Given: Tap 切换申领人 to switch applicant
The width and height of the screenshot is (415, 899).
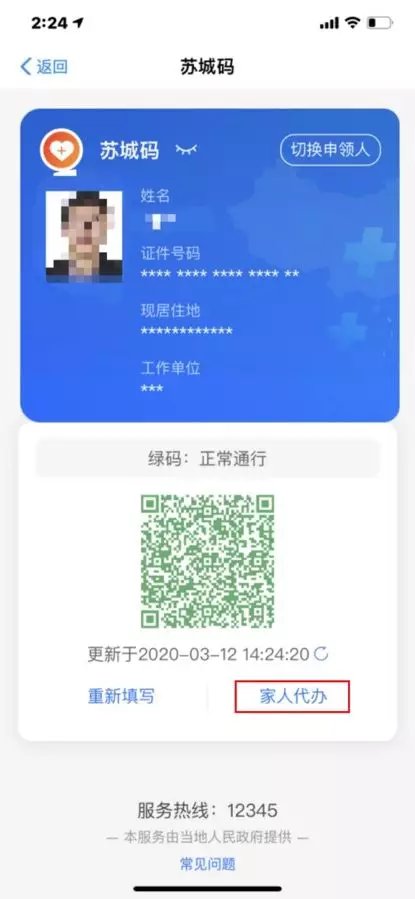Looking at the screenshot, I should [x=330, y=150].
